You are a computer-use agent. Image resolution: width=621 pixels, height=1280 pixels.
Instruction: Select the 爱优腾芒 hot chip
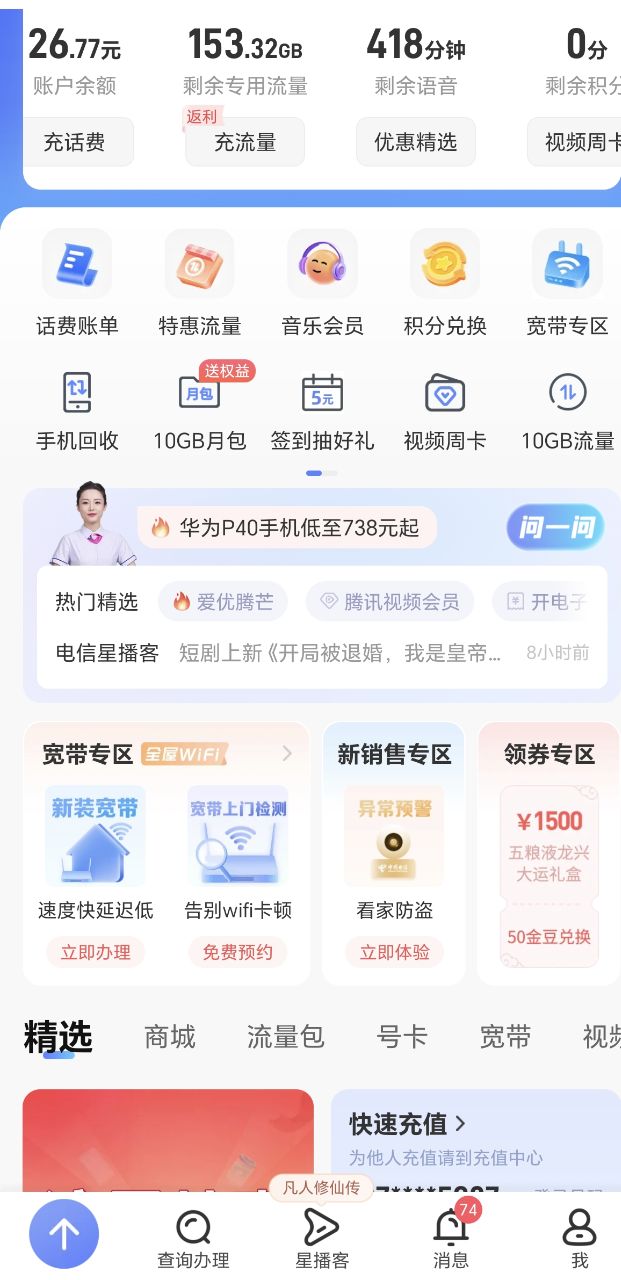[222, 602]
